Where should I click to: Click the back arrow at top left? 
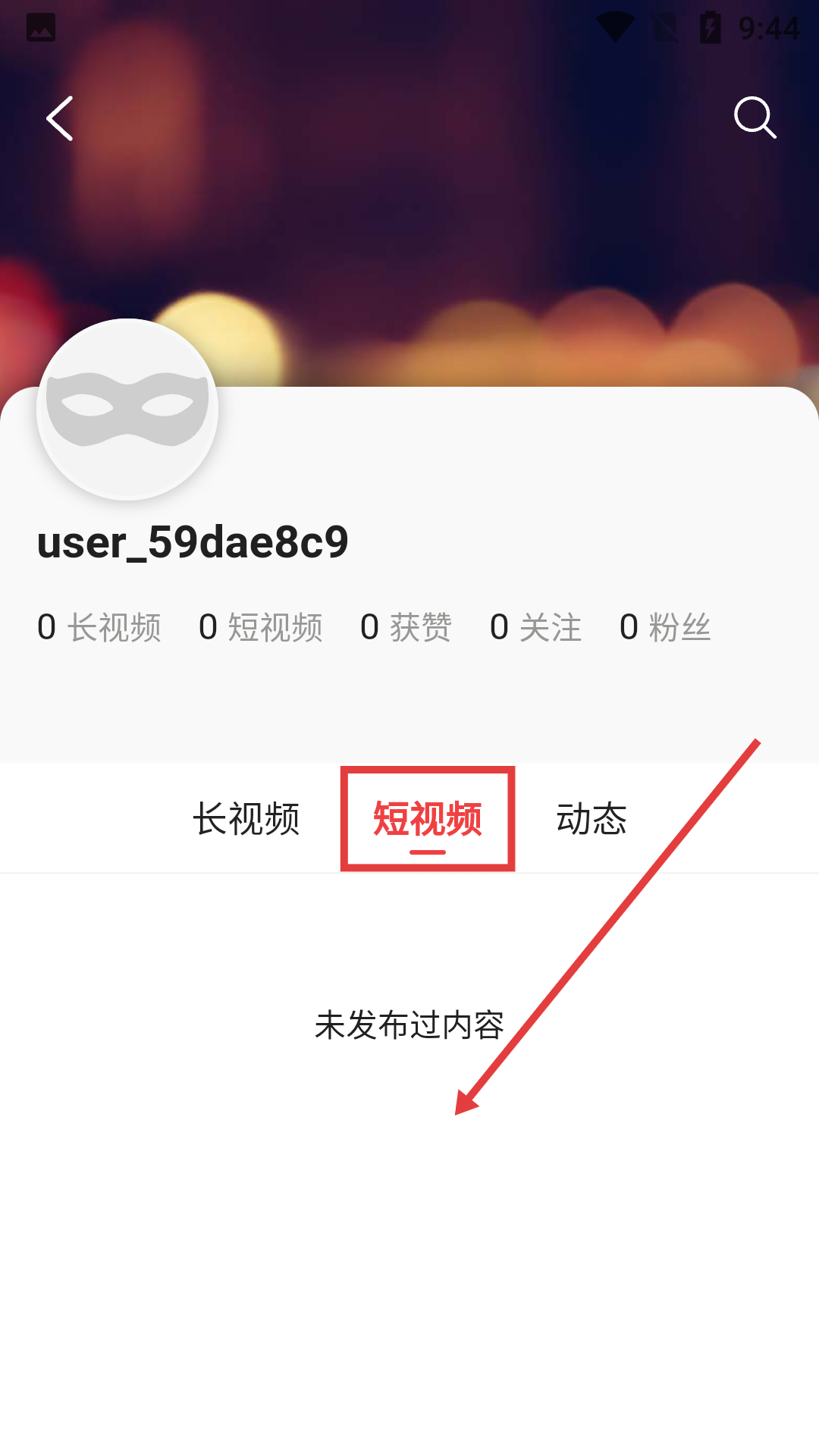pyautogui.click(x=59, y=118)
